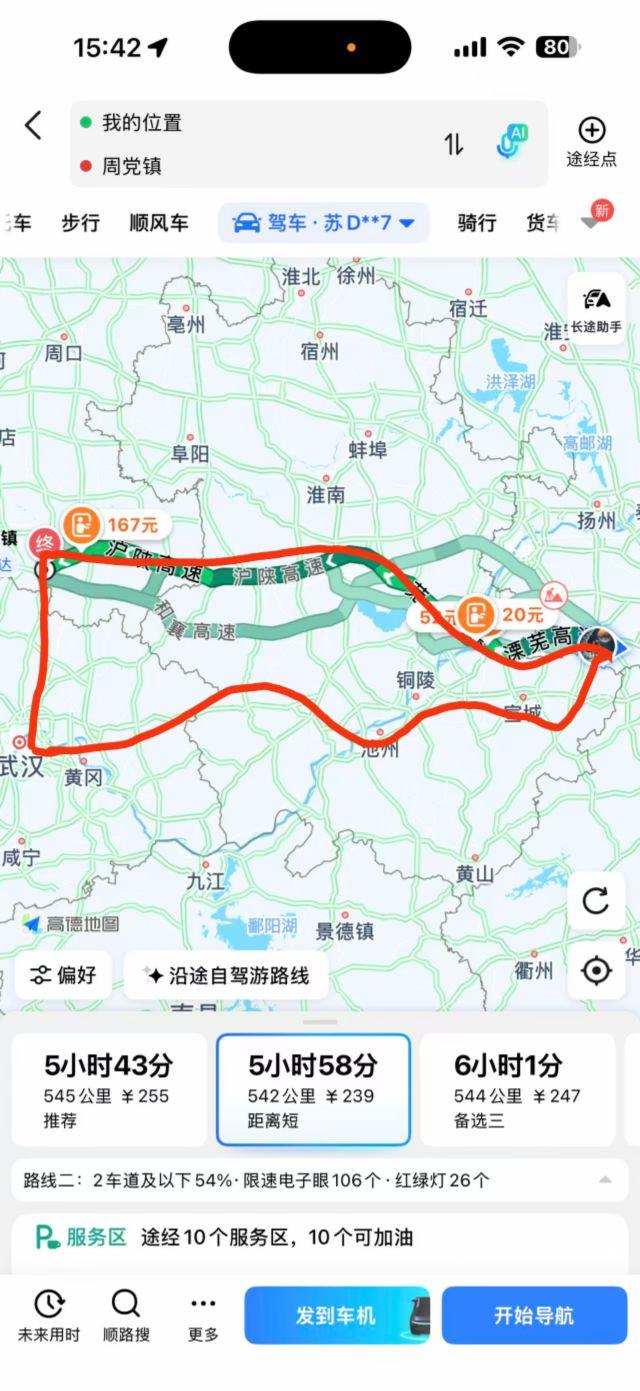Switch to the 步行 walking tab

(80, 223)
